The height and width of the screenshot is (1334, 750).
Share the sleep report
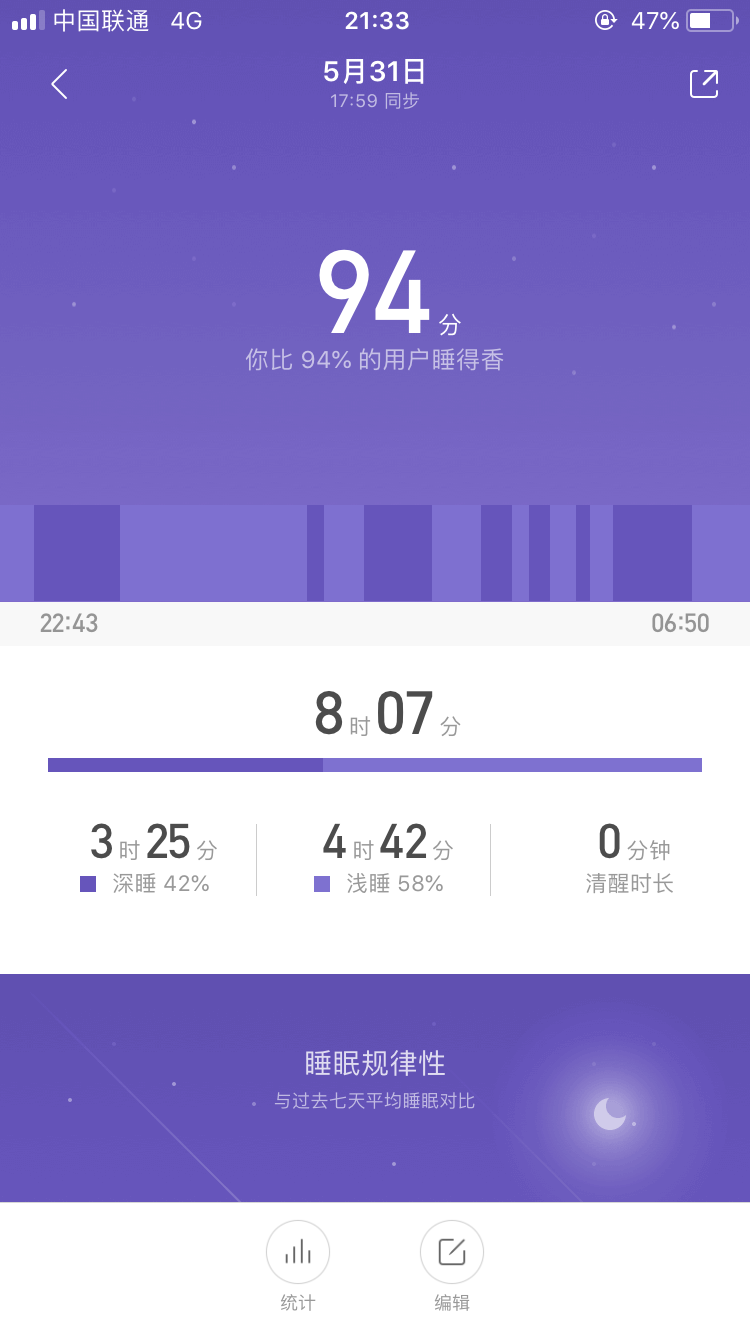click(704, 84)
